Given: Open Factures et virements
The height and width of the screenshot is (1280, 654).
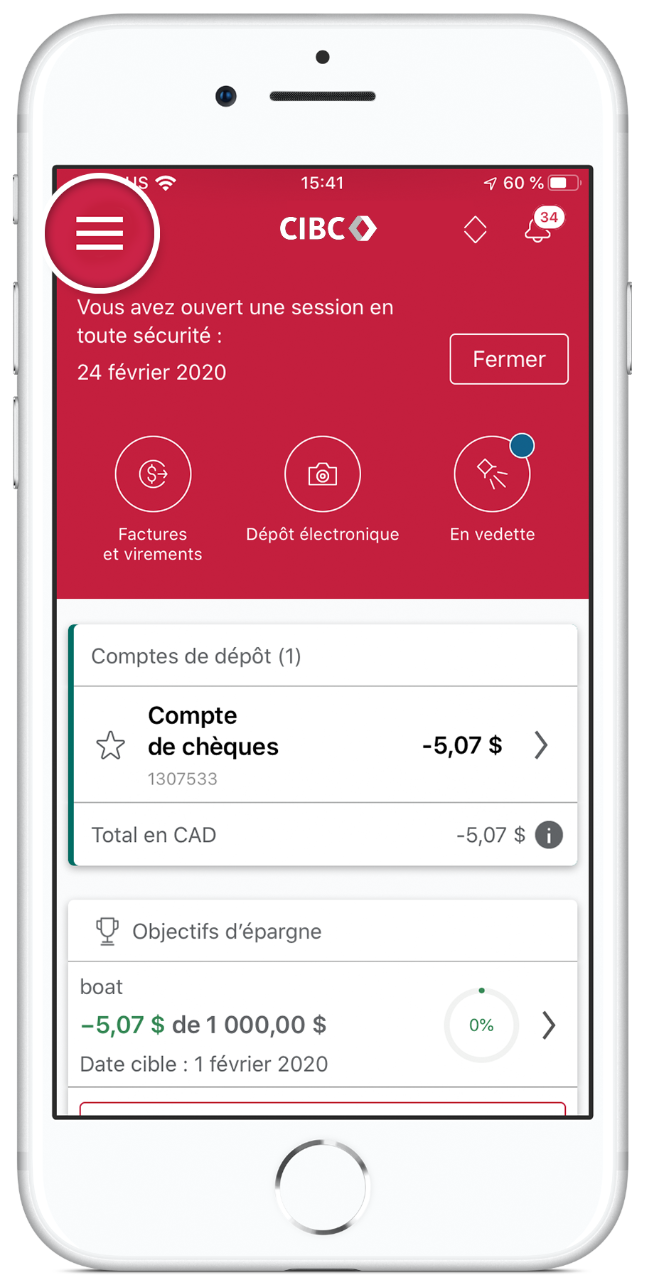Looking at the screenshot, I should coord(153,476).
